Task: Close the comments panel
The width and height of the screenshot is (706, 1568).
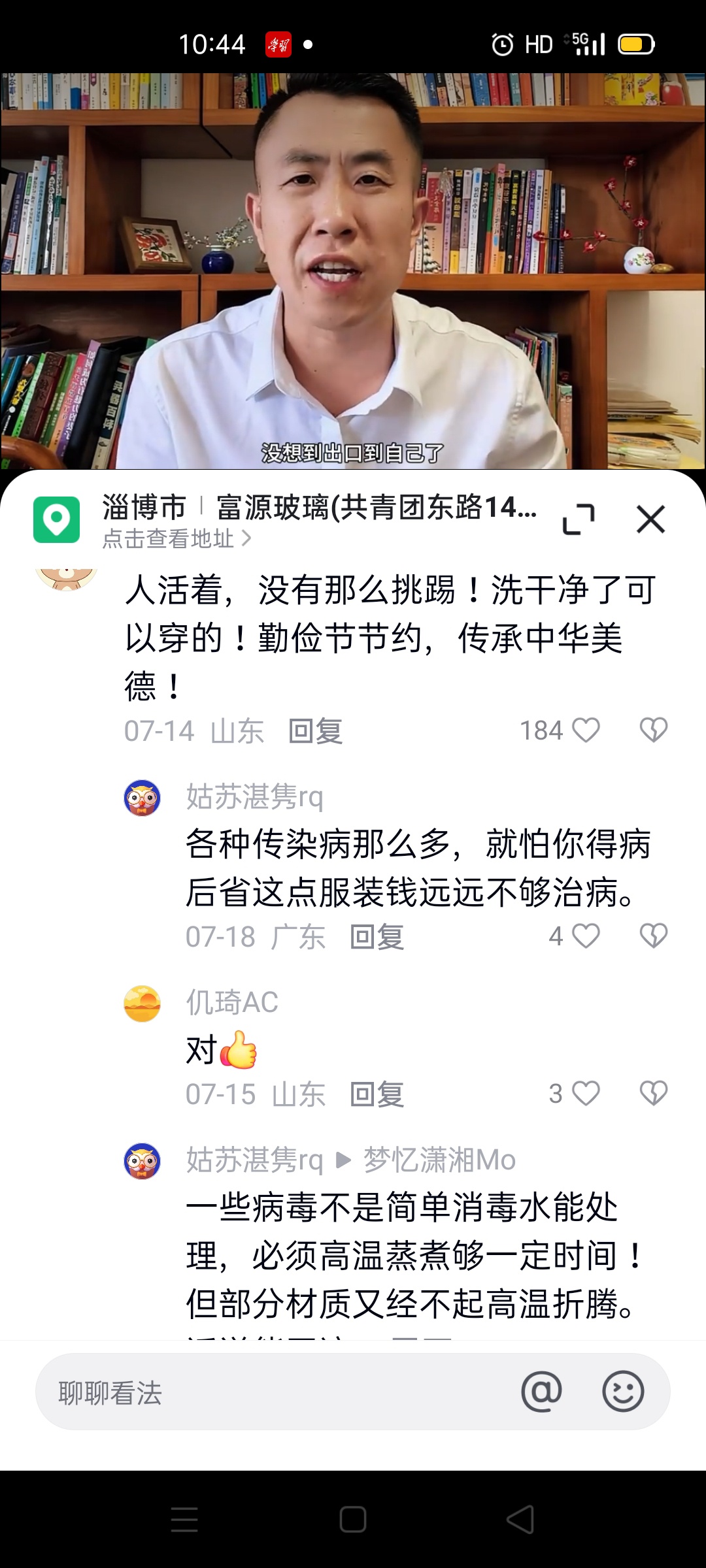Action: tap(650, 519)
